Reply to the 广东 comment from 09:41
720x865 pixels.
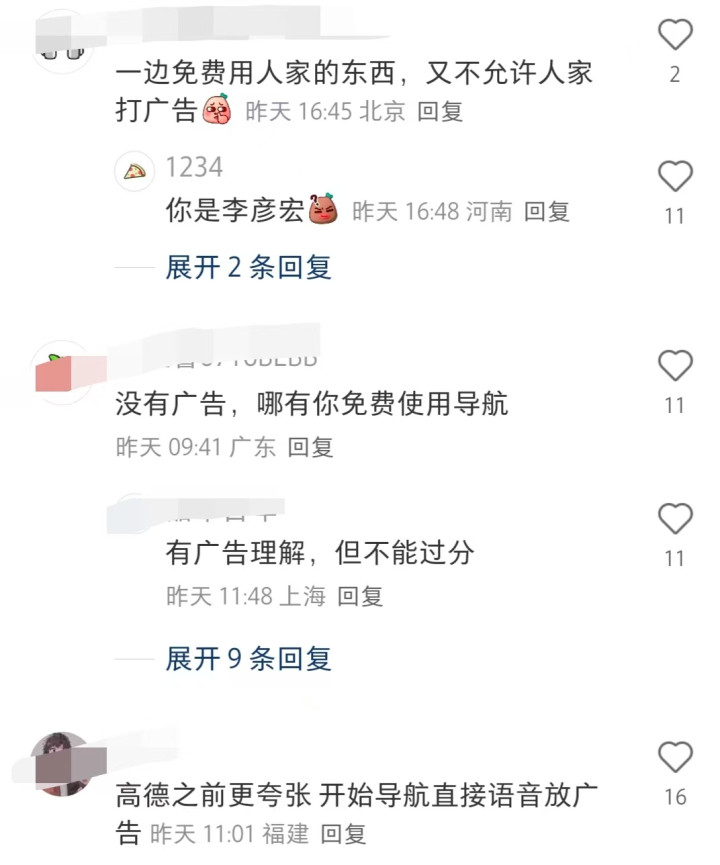coord(310,447)
